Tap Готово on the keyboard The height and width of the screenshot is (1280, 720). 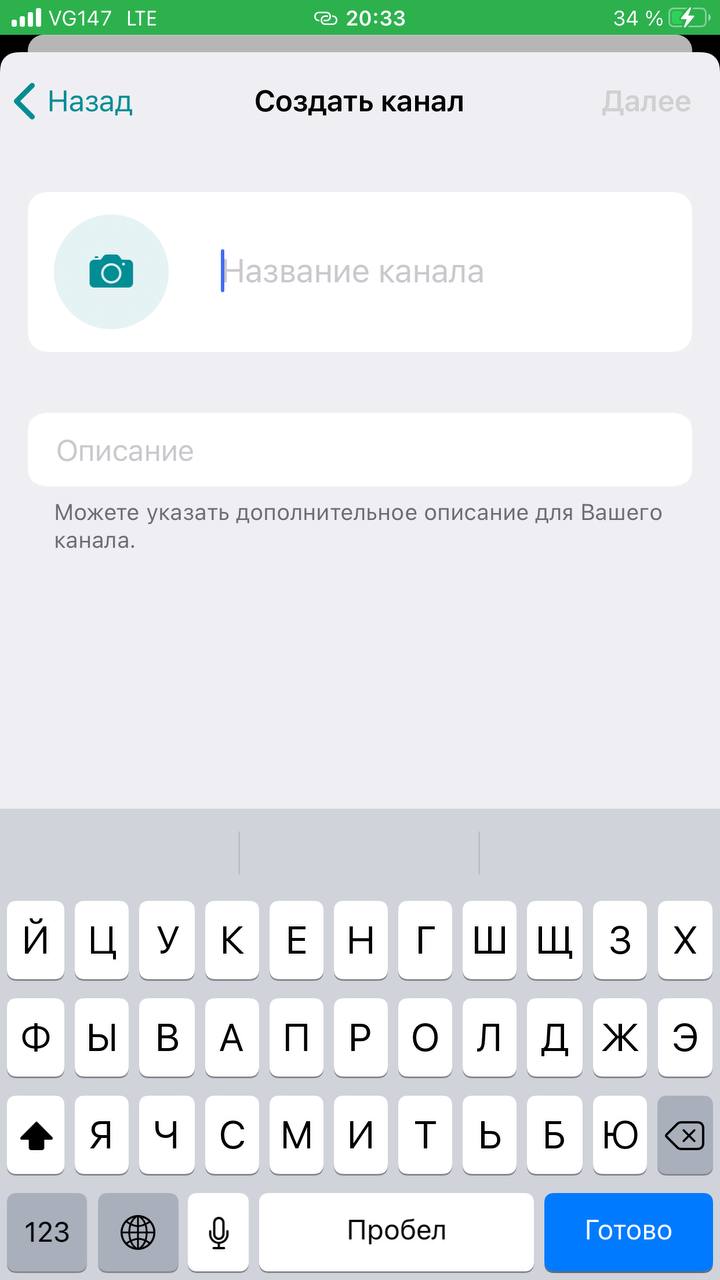click(x=628, y=1230)
